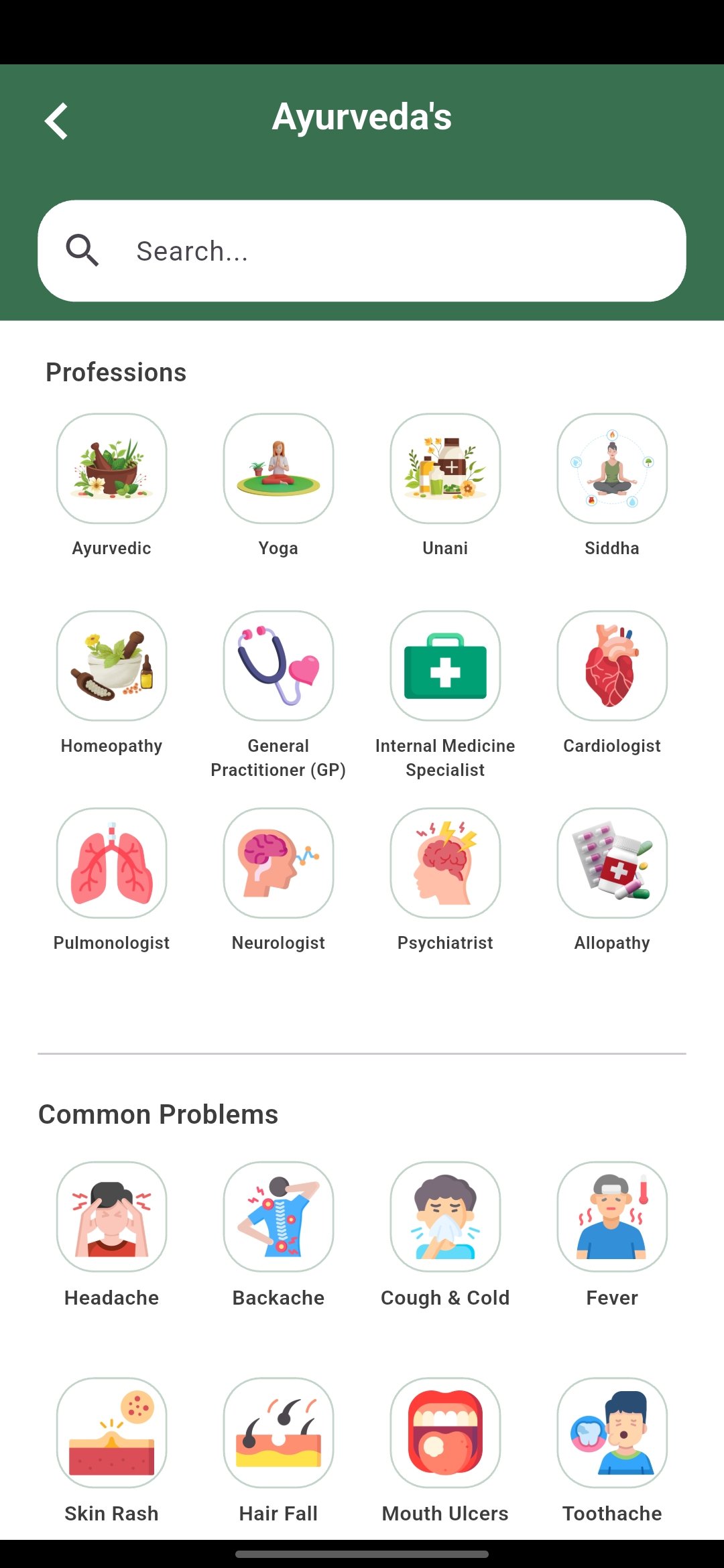Screen dimensions: 724x1568
Task: Open the Ayurvedic profession
Action: 111,468
